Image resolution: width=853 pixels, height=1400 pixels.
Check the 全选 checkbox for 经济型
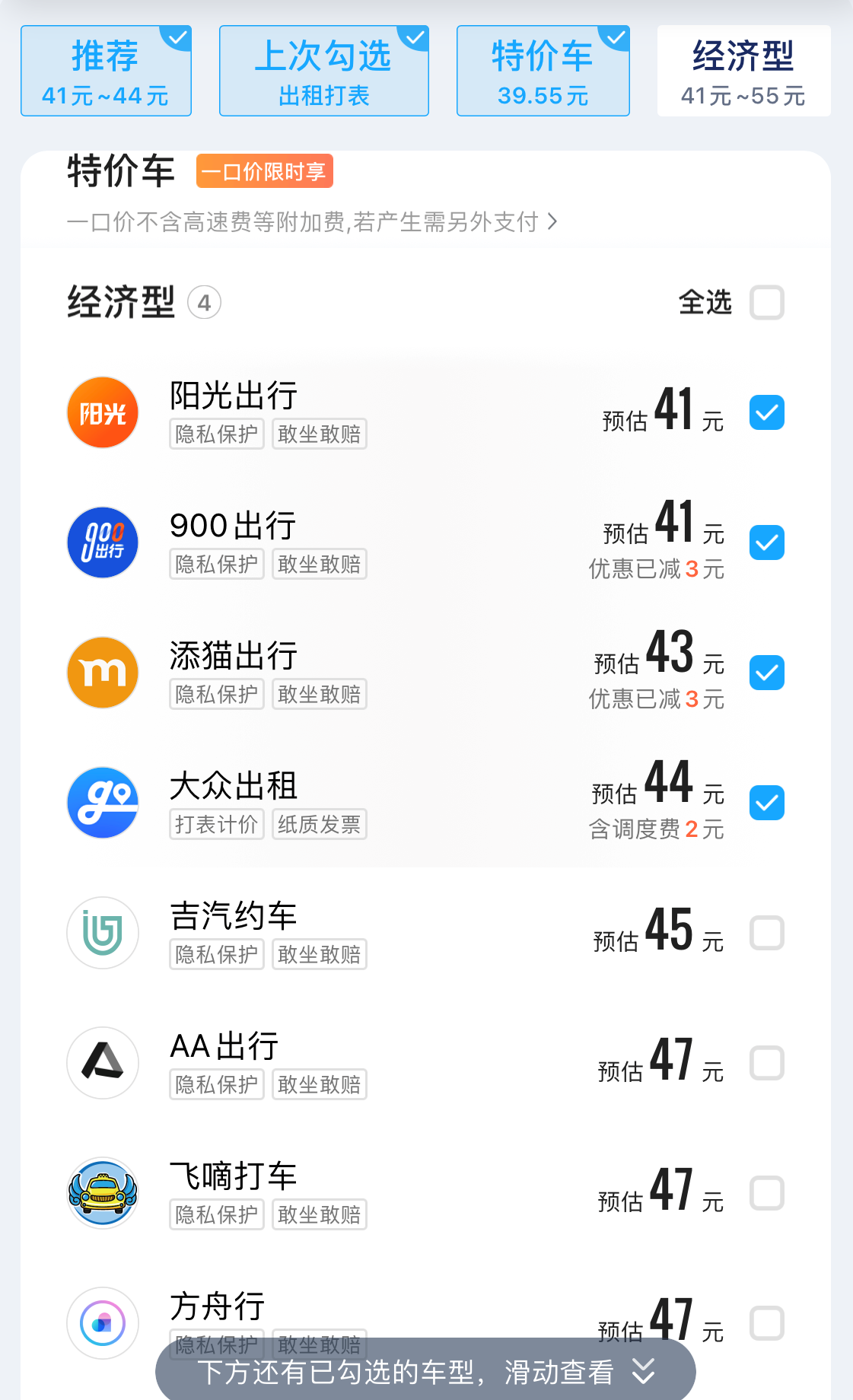coord(766,303)
